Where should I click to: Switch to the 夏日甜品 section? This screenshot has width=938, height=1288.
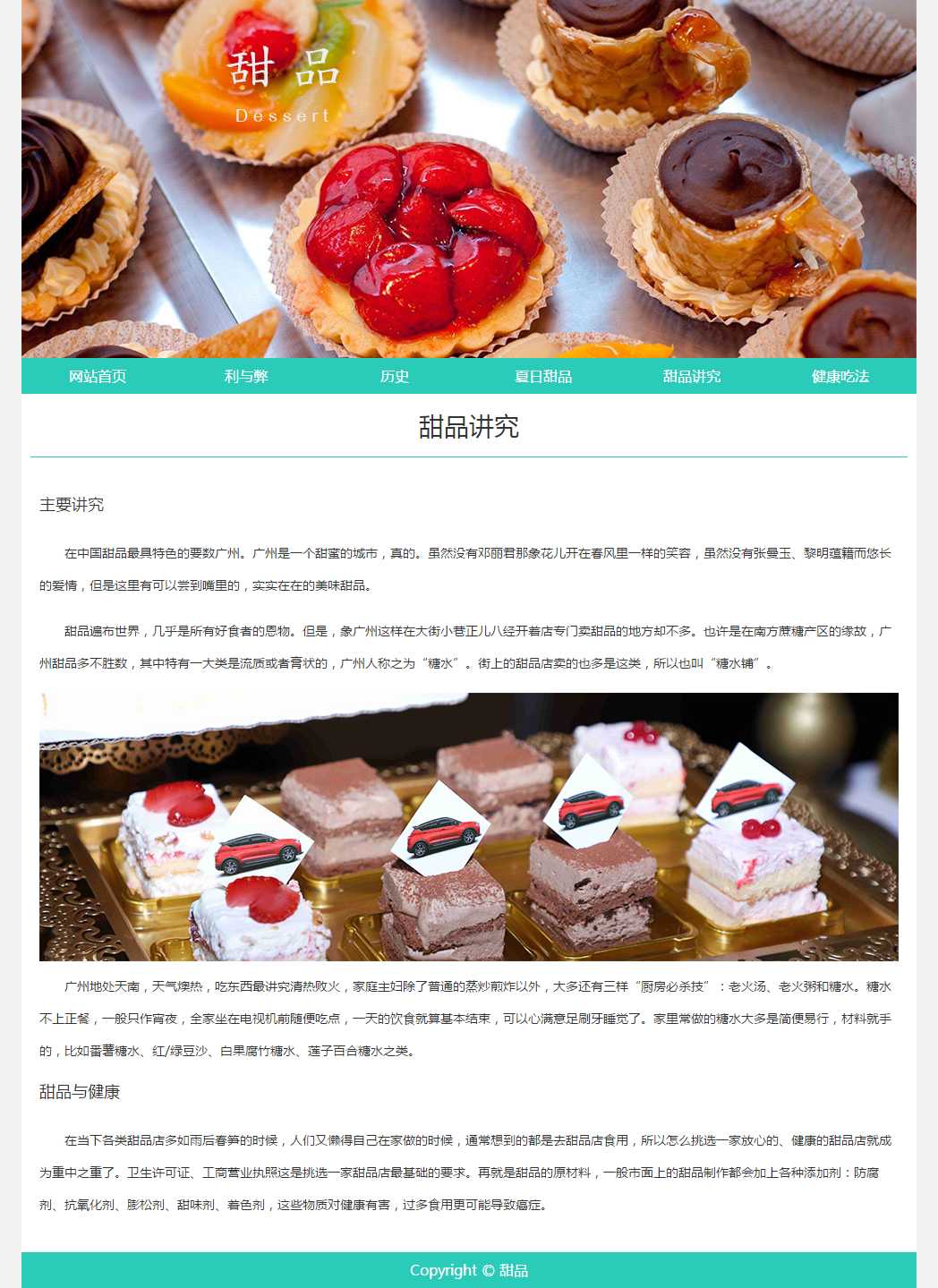[x=542, y=376]
